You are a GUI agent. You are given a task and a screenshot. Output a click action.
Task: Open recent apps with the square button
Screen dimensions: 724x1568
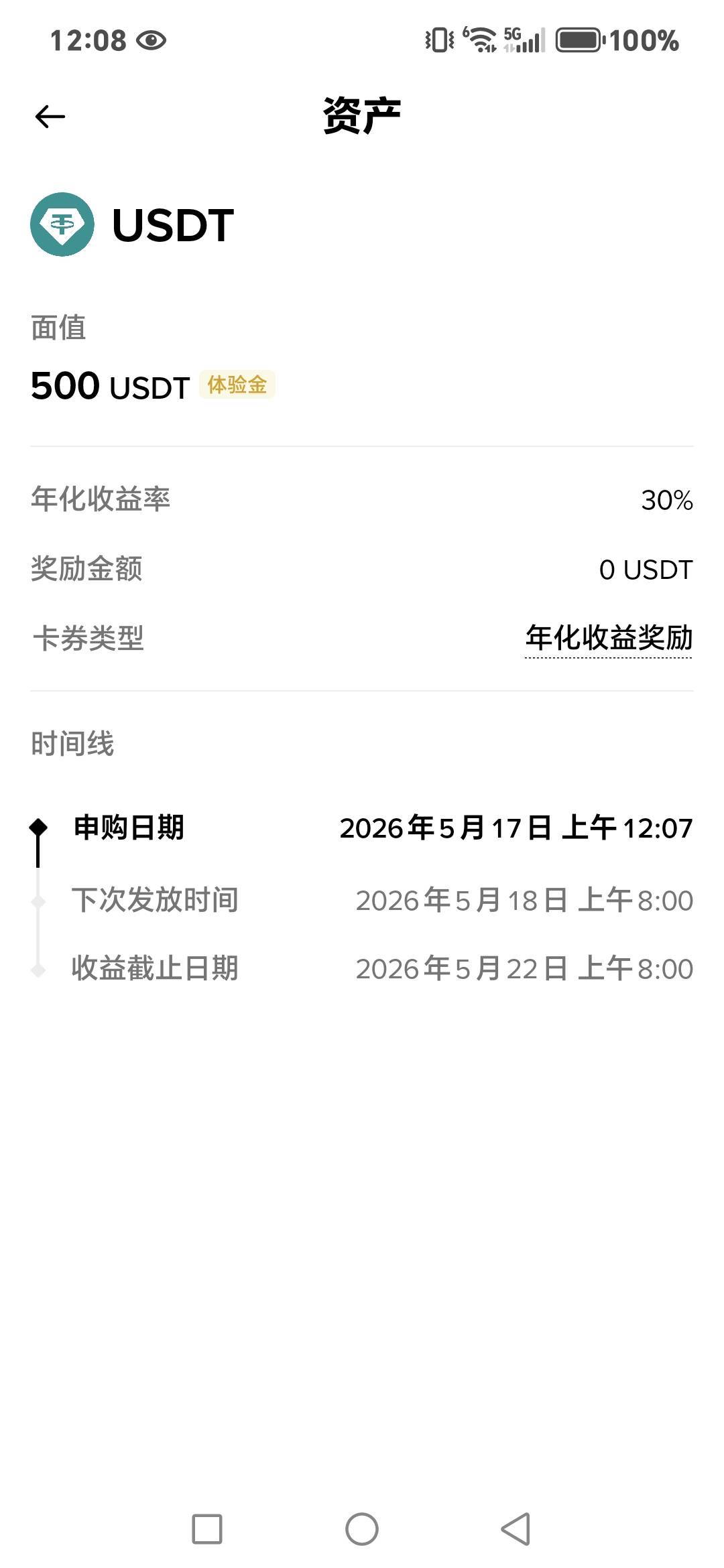point(207,1529)
